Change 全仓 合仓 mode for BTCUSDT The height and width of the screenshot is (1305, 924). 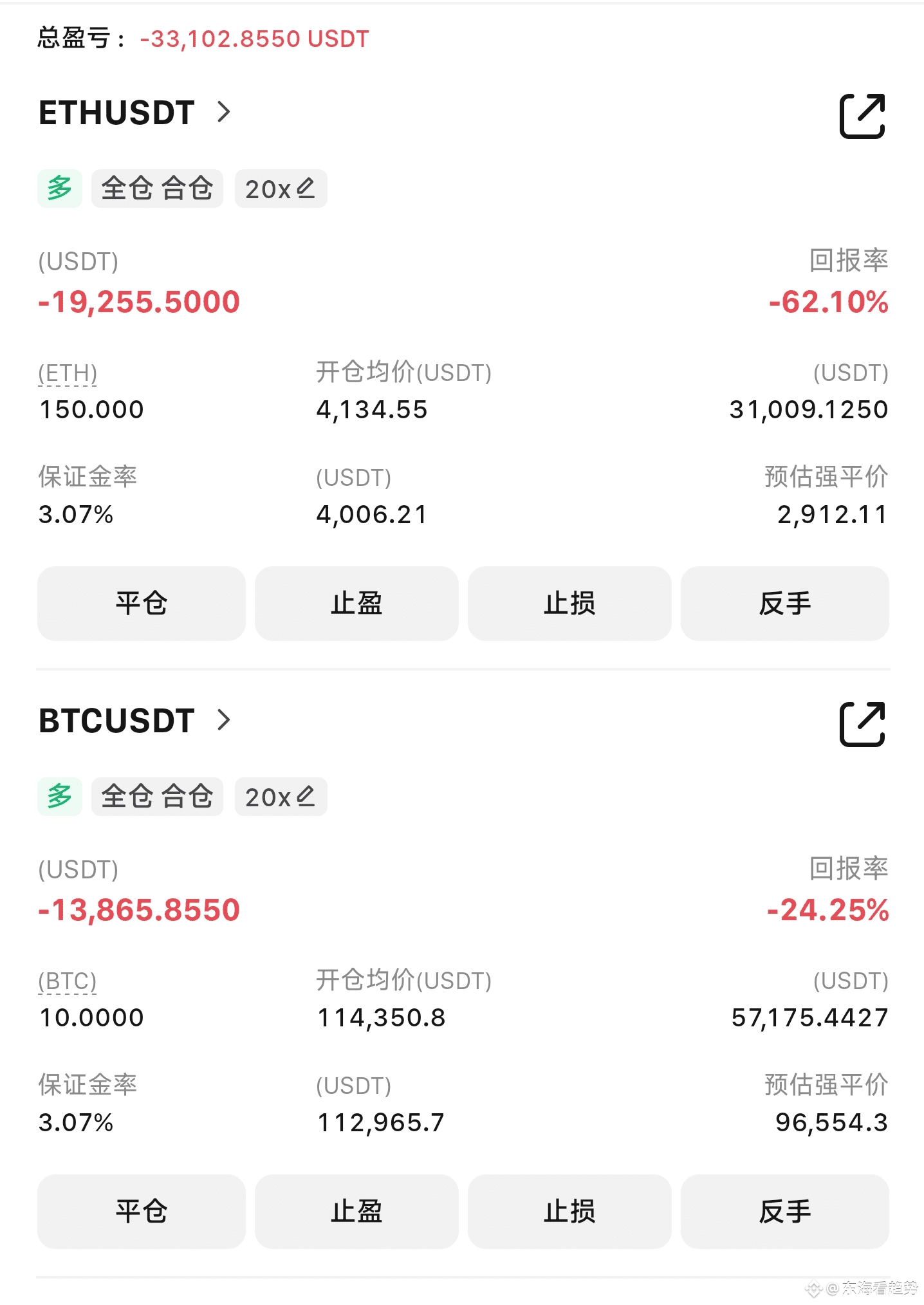[157, 797]
